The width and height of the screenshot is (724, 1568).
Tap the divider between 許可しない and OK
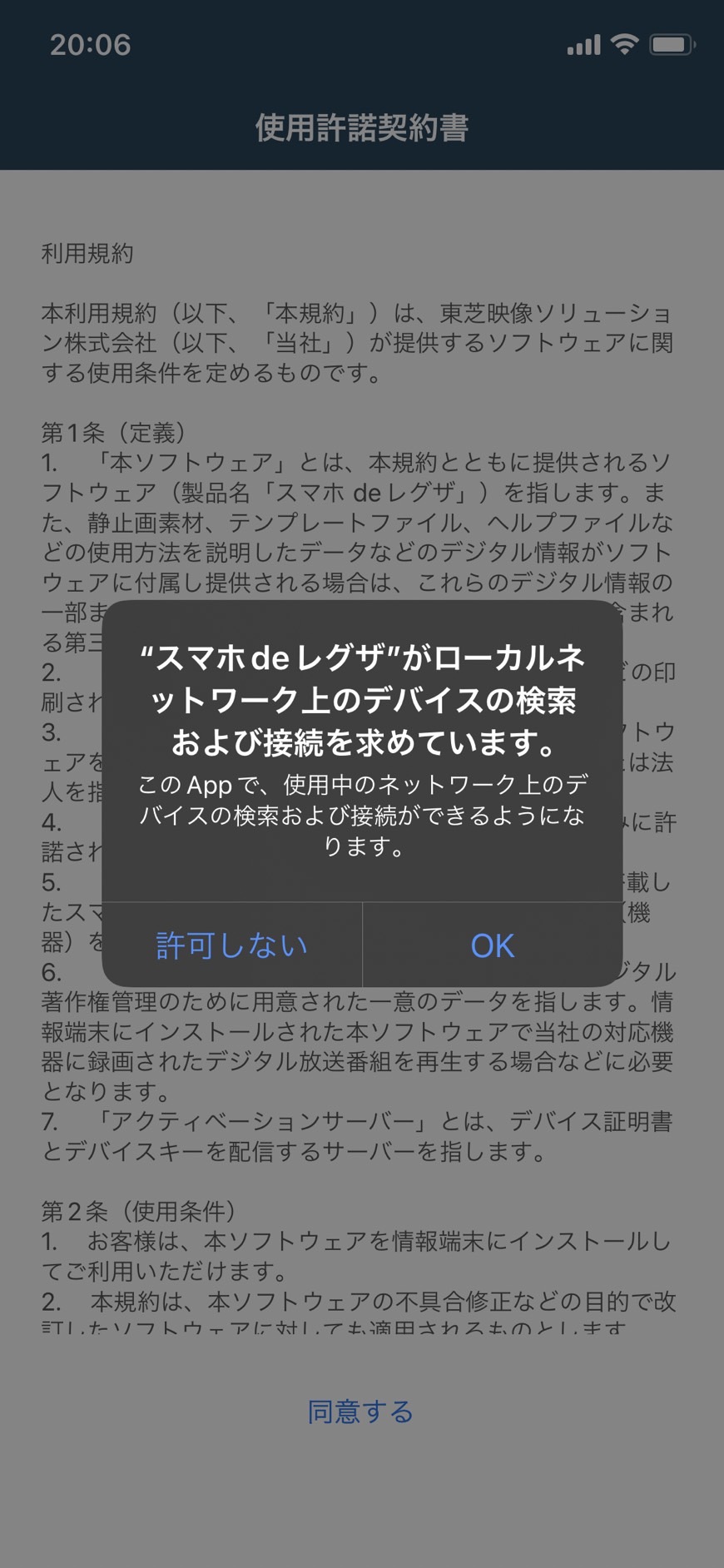361,945
